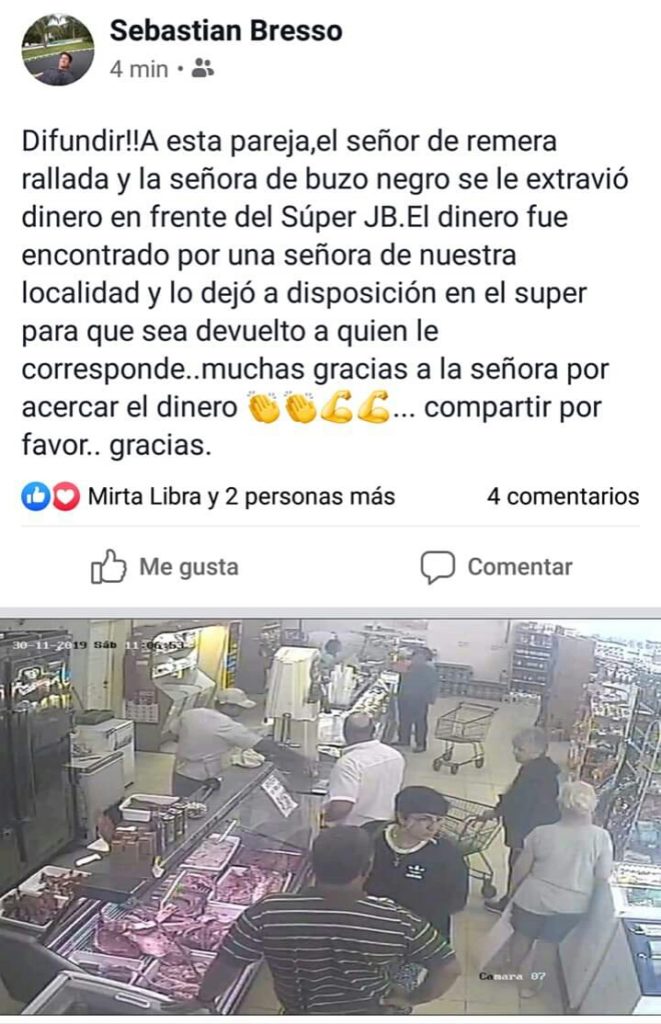The image size is (661, 1024).
Task: Tap Comentar to write a comment
Action: [496, 567]
